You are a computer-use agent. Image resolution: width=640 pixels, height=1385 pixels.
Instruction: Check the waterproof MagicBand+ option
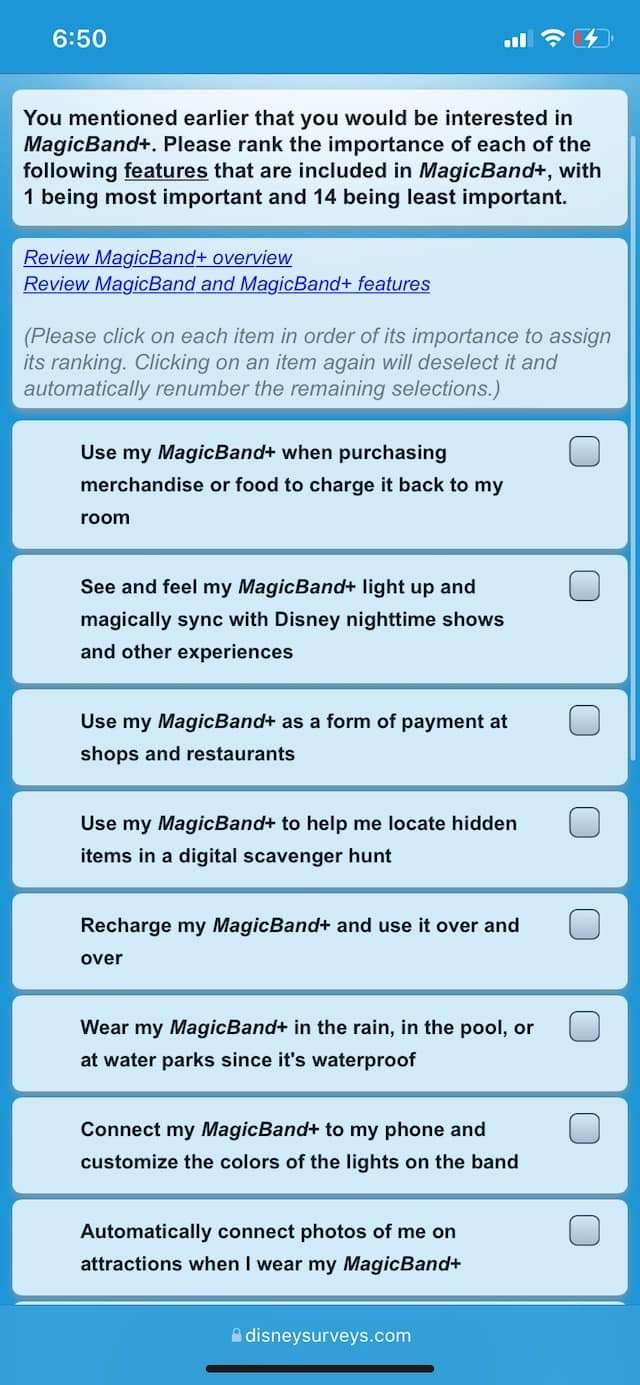(585, 1026)
